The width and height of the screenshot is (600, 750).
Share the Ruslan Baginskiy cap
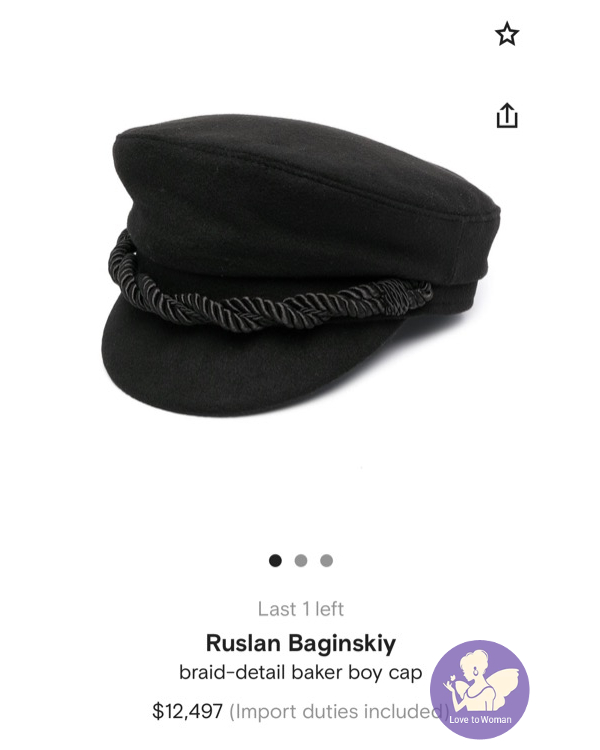point(507,115)
